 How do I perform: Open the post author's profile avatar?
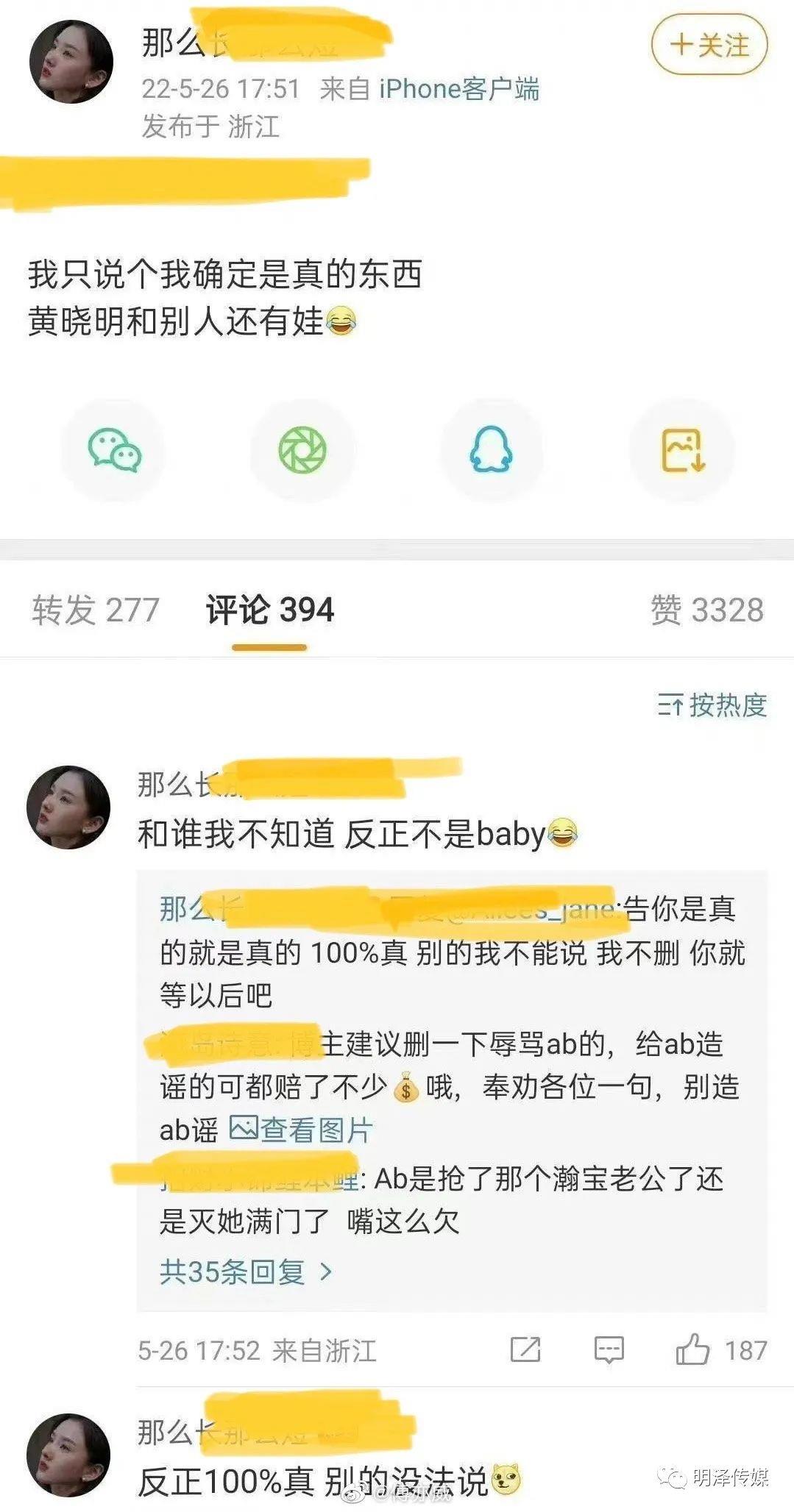point(71,62)
